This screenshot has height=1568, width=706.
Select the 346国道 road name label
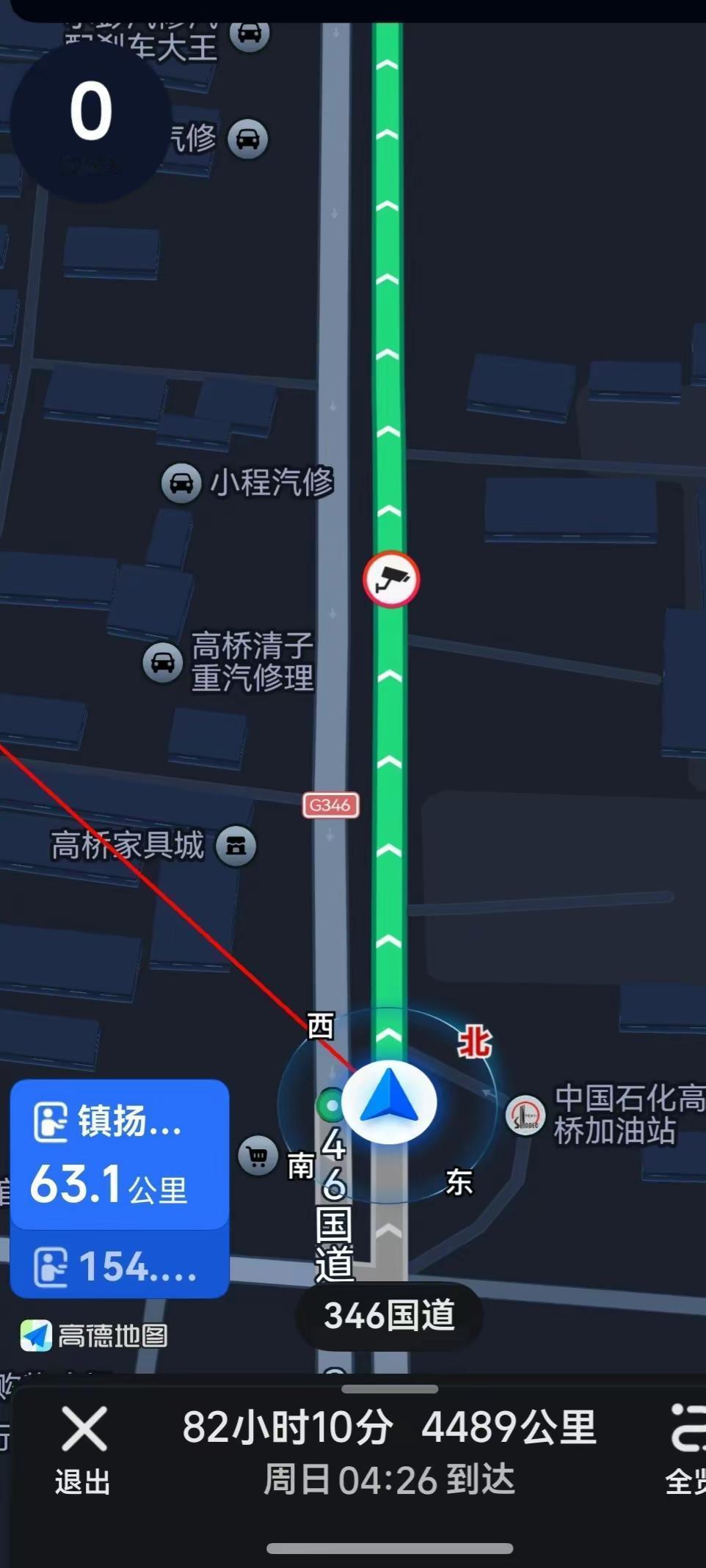pyautogui.click(x=390, y=1315)
